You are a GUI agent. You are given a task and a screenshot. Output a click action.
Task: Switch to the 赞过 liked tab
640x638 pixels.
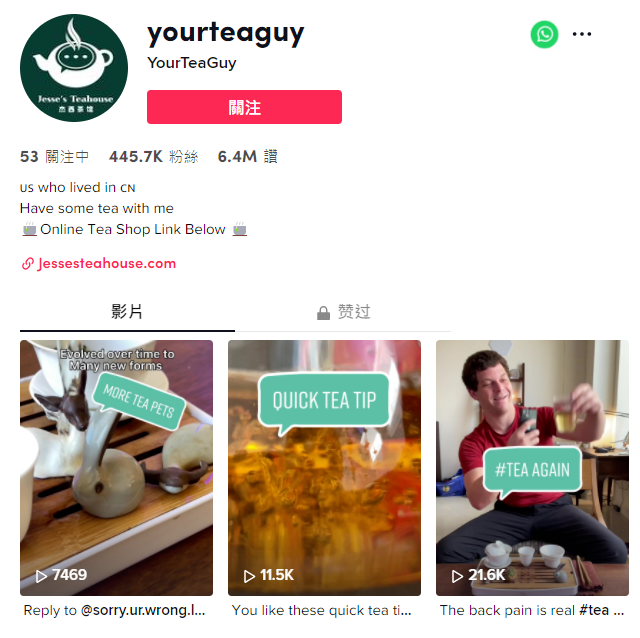[x=343, y=312]
